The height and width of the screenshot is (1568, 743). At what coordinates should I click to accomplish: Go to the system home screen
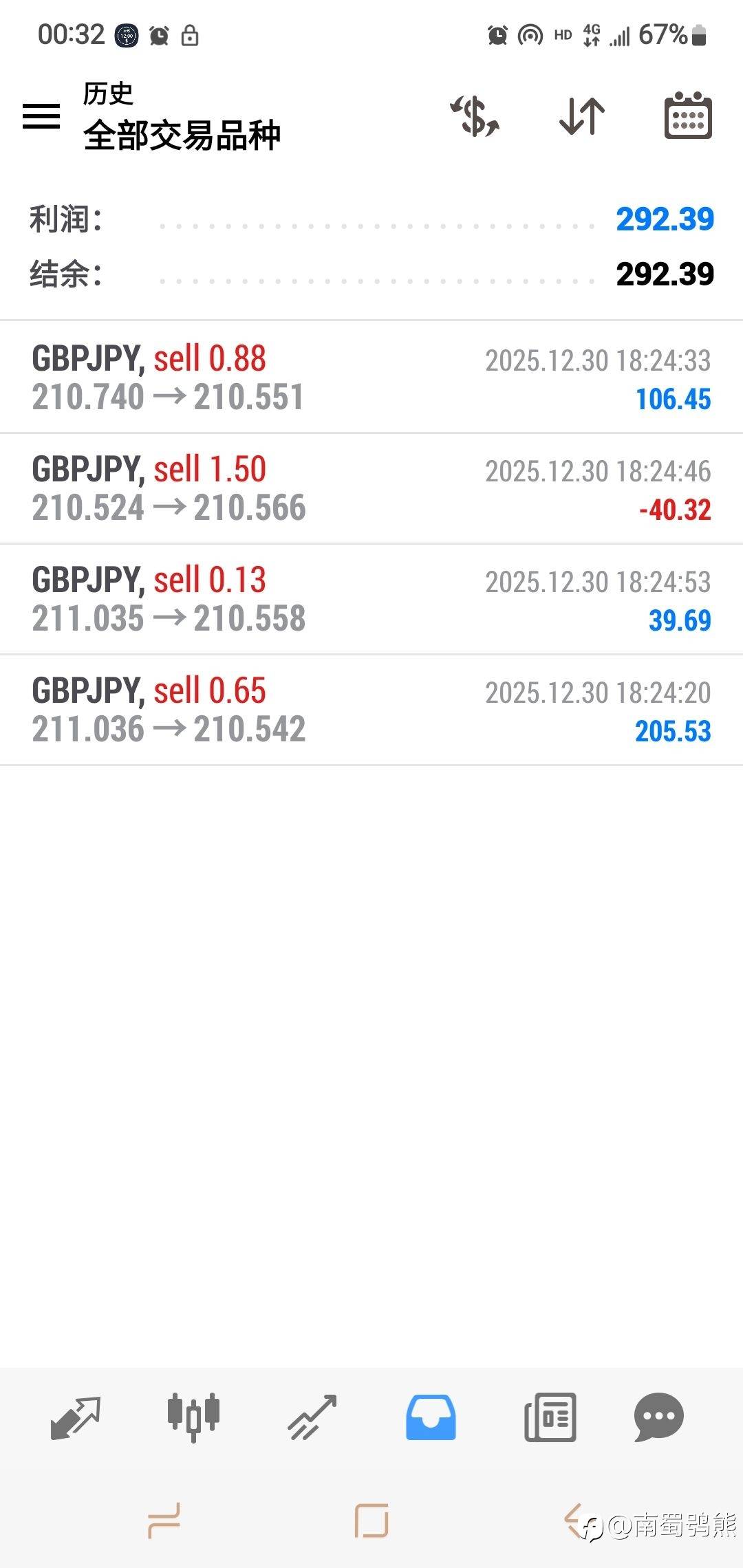[x=371, y=1520]
